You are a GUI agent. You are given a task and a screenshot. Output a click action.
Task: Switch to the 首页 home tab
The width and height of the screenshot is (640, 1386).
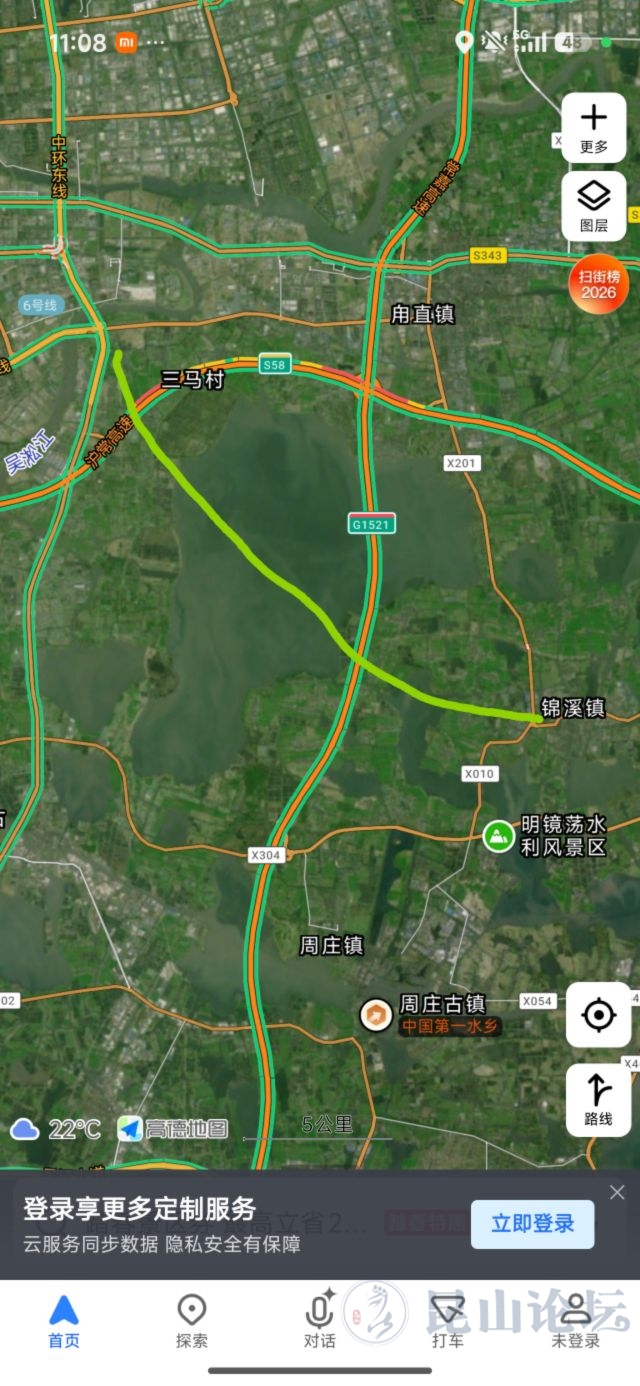[64, 1321]
